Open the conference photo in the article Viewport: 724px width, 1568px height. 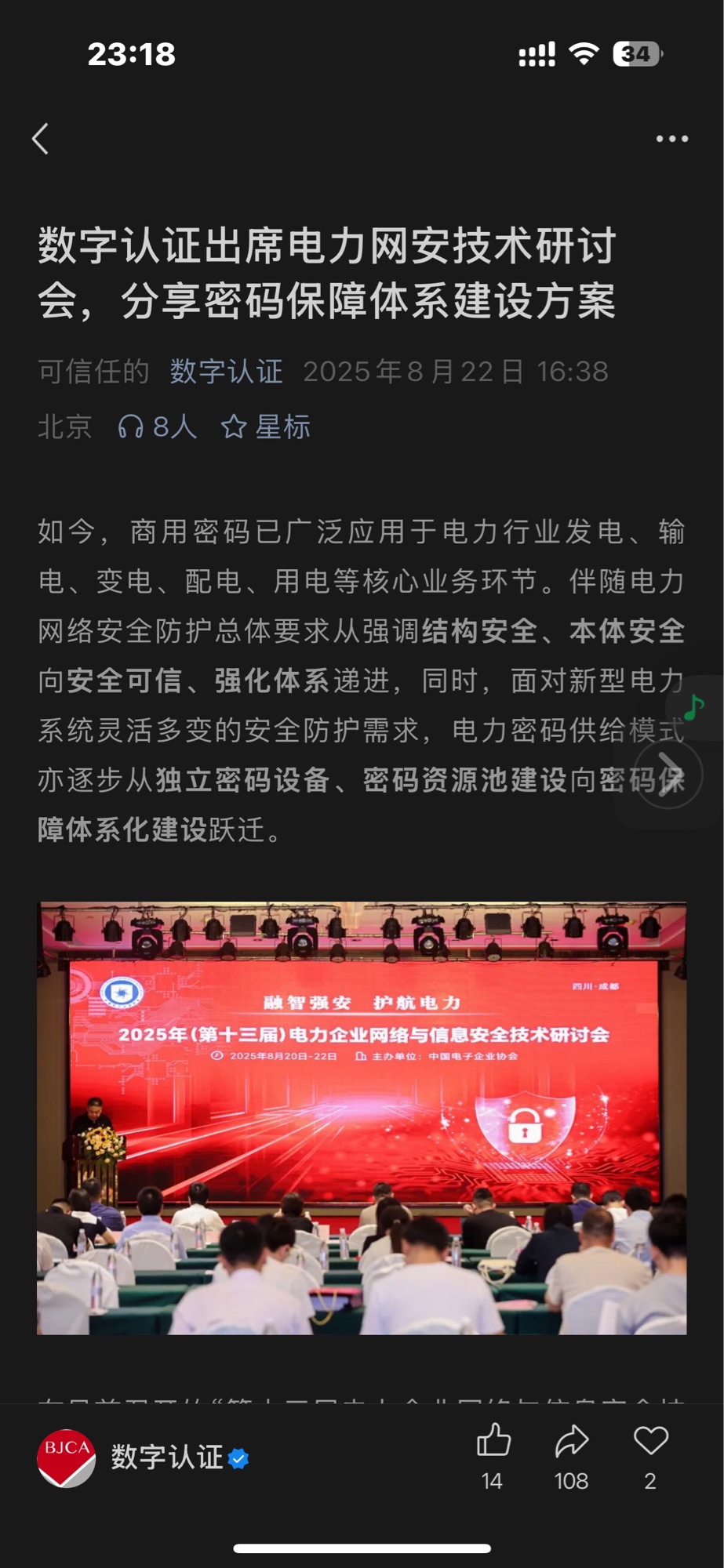(362, 1118)
